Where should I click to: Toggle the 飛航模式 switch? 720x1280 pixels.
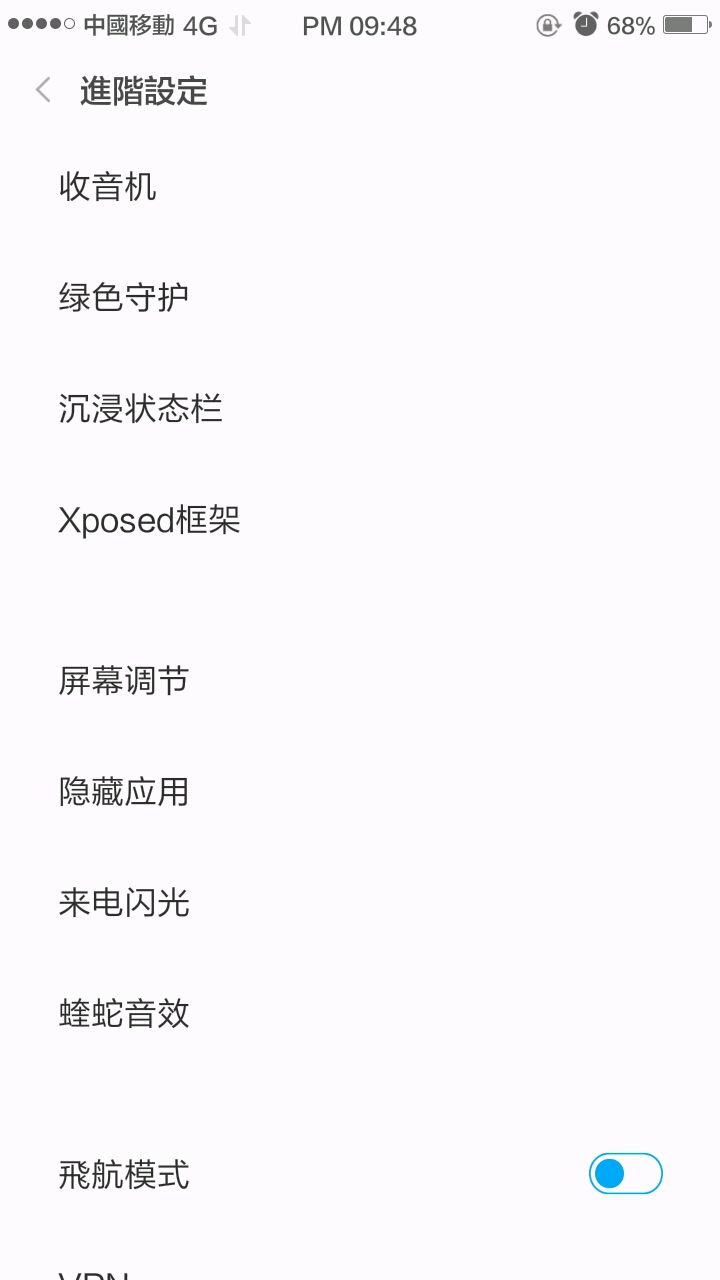click(626, 1174)
